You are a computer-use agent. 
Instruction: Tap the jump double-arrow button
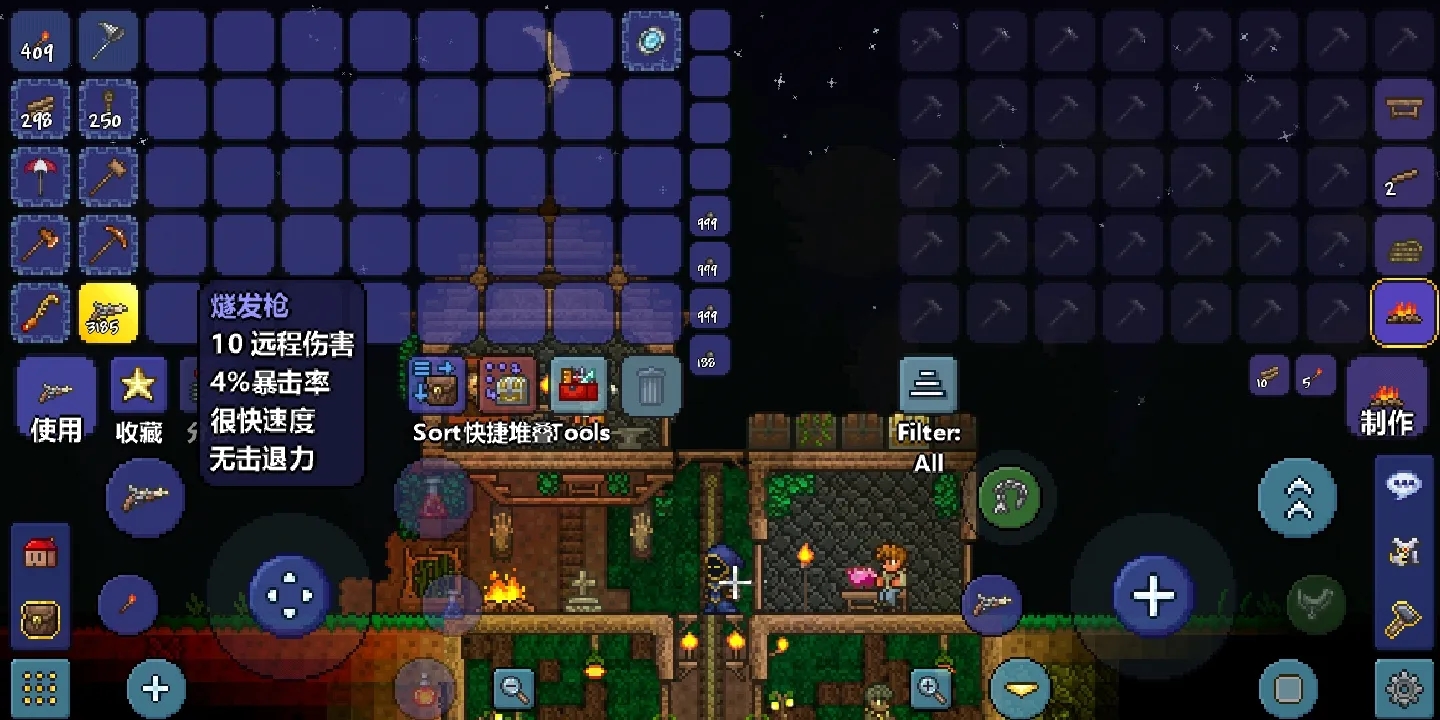tap(1298, 498)
